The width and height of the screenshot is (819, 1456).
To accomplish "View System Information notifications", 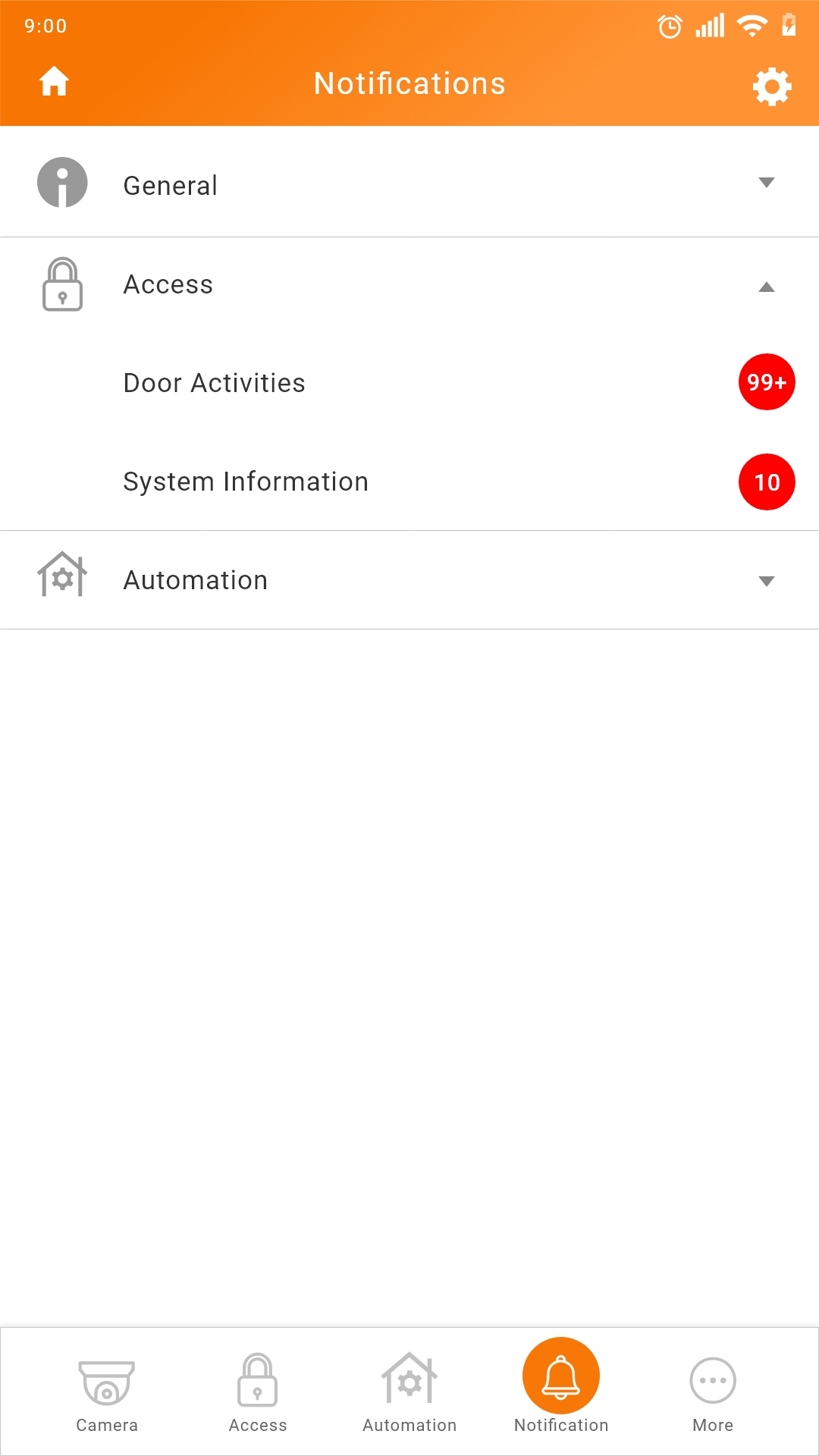I will [x=409, y=482].
